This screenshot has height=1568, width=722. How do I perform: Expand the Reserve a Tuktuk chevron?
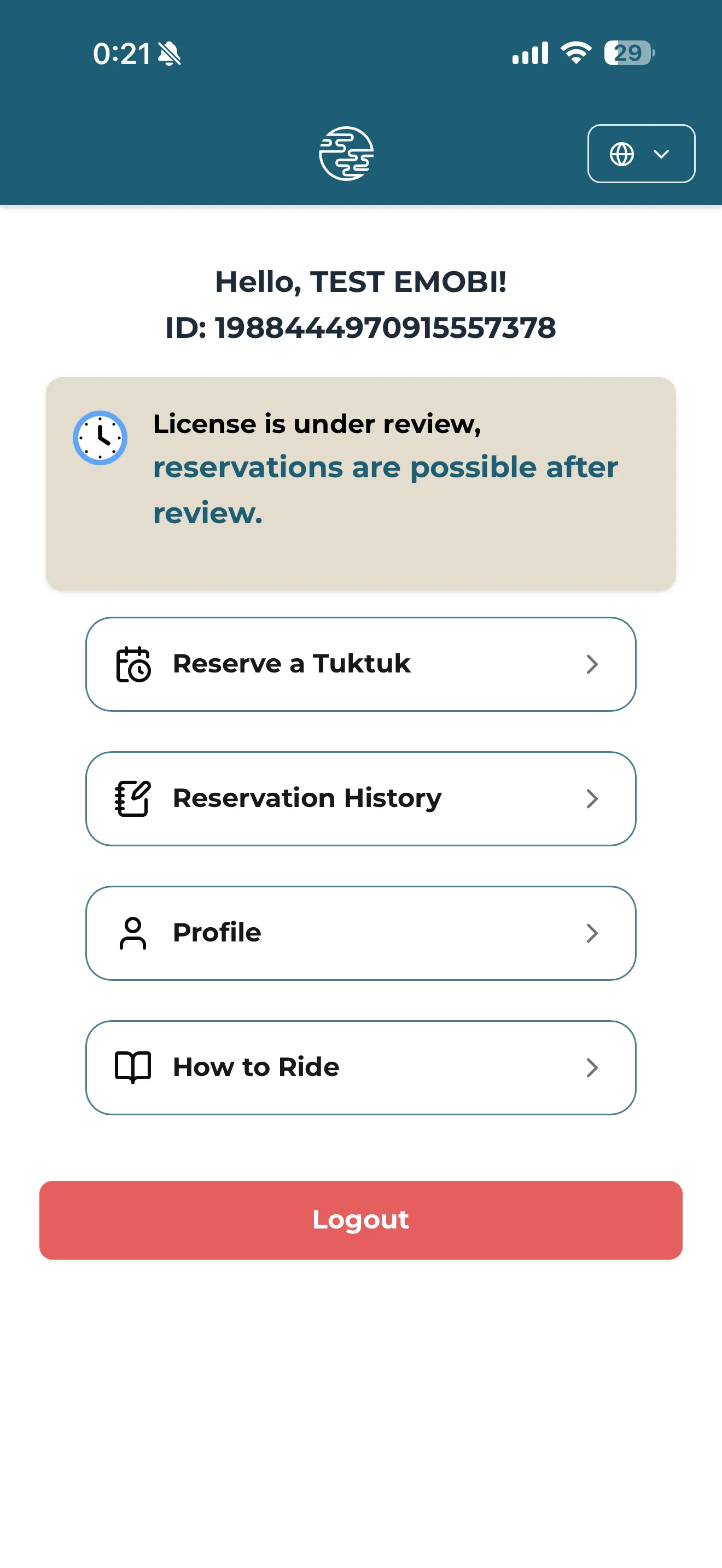(593, 664)
